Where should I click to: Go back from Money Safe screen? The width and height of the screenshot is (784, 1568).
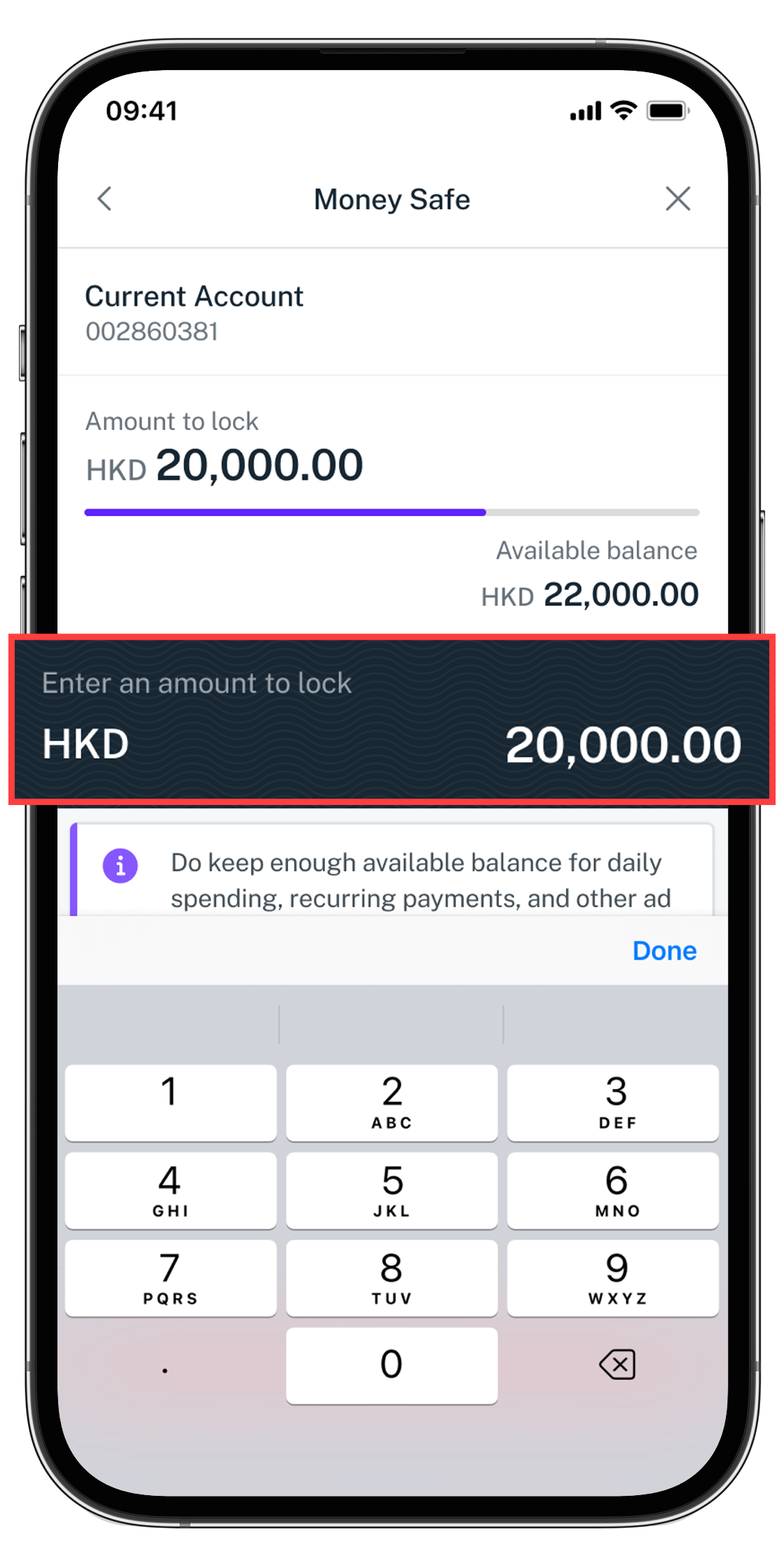pyautogui.click(x=105, y=199)
